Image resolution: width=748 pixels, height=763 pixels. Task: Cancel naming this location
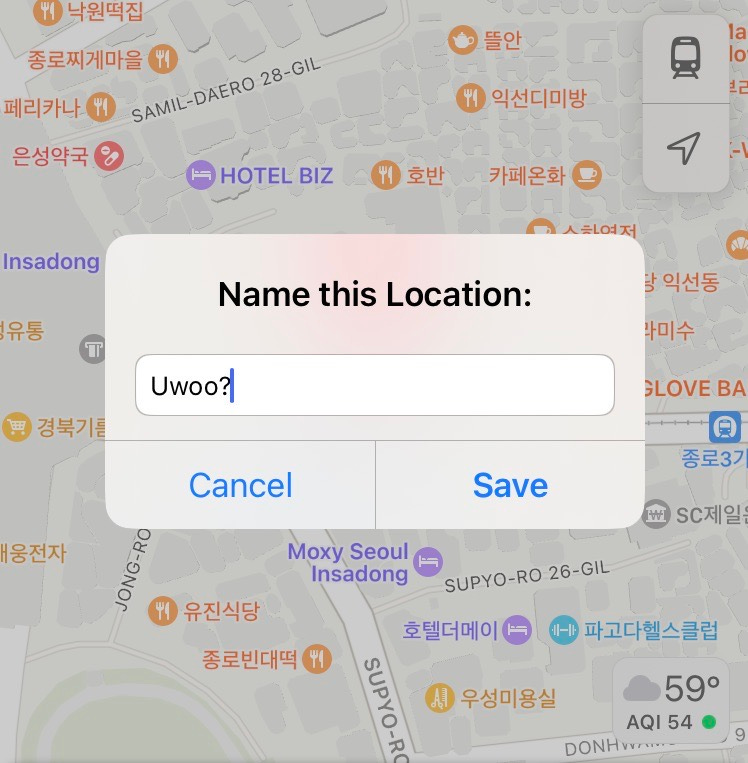(x=240, y=485)
